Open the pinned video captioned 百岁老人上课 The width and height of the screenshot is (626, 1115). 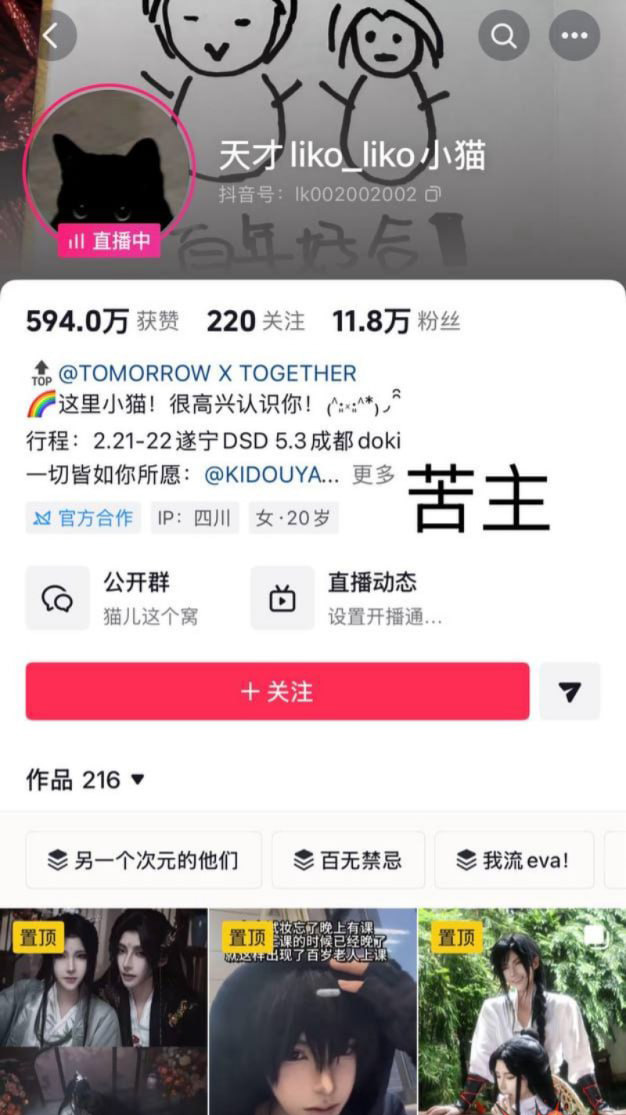(x=312, y=1010)
